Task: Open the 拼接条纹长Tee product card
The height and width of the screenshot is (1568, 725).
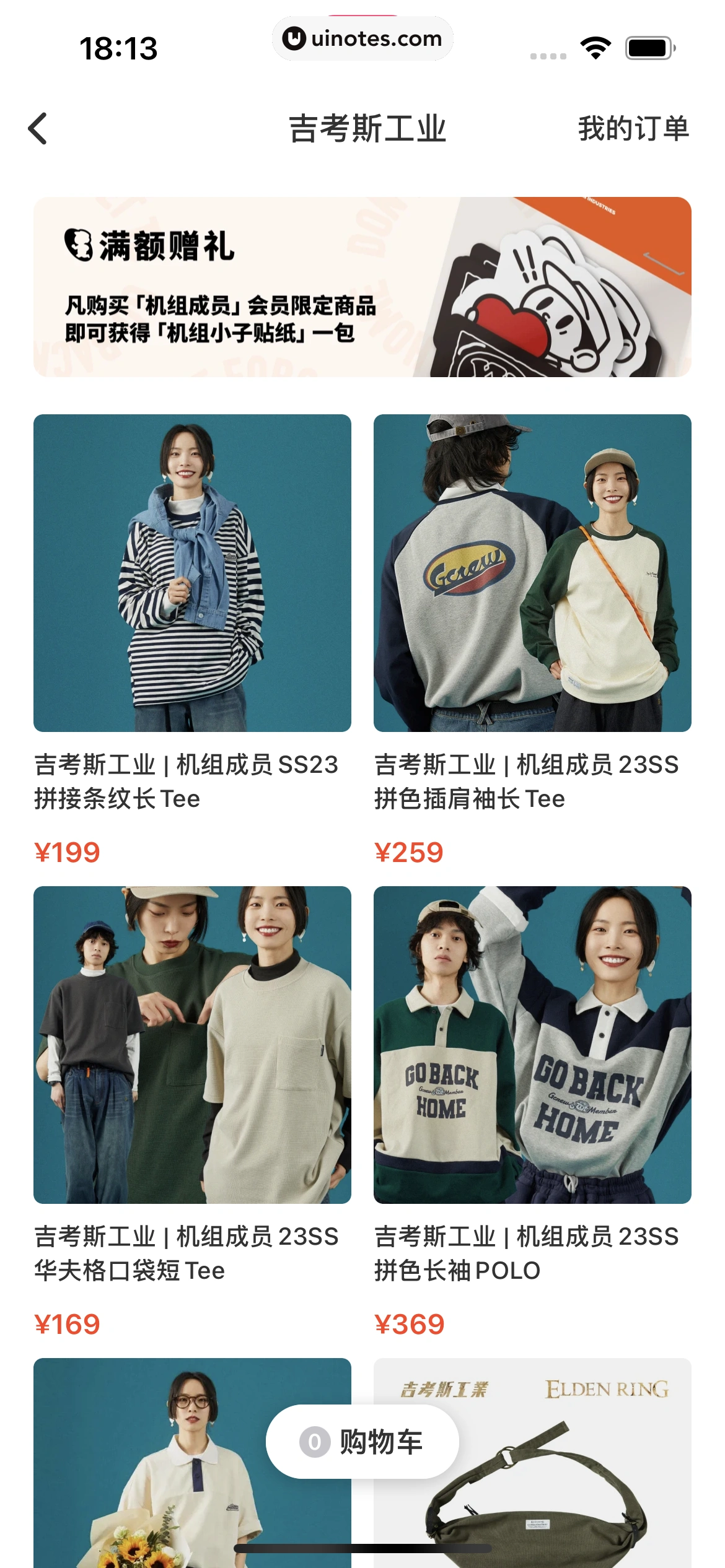Action: point(192,573)
